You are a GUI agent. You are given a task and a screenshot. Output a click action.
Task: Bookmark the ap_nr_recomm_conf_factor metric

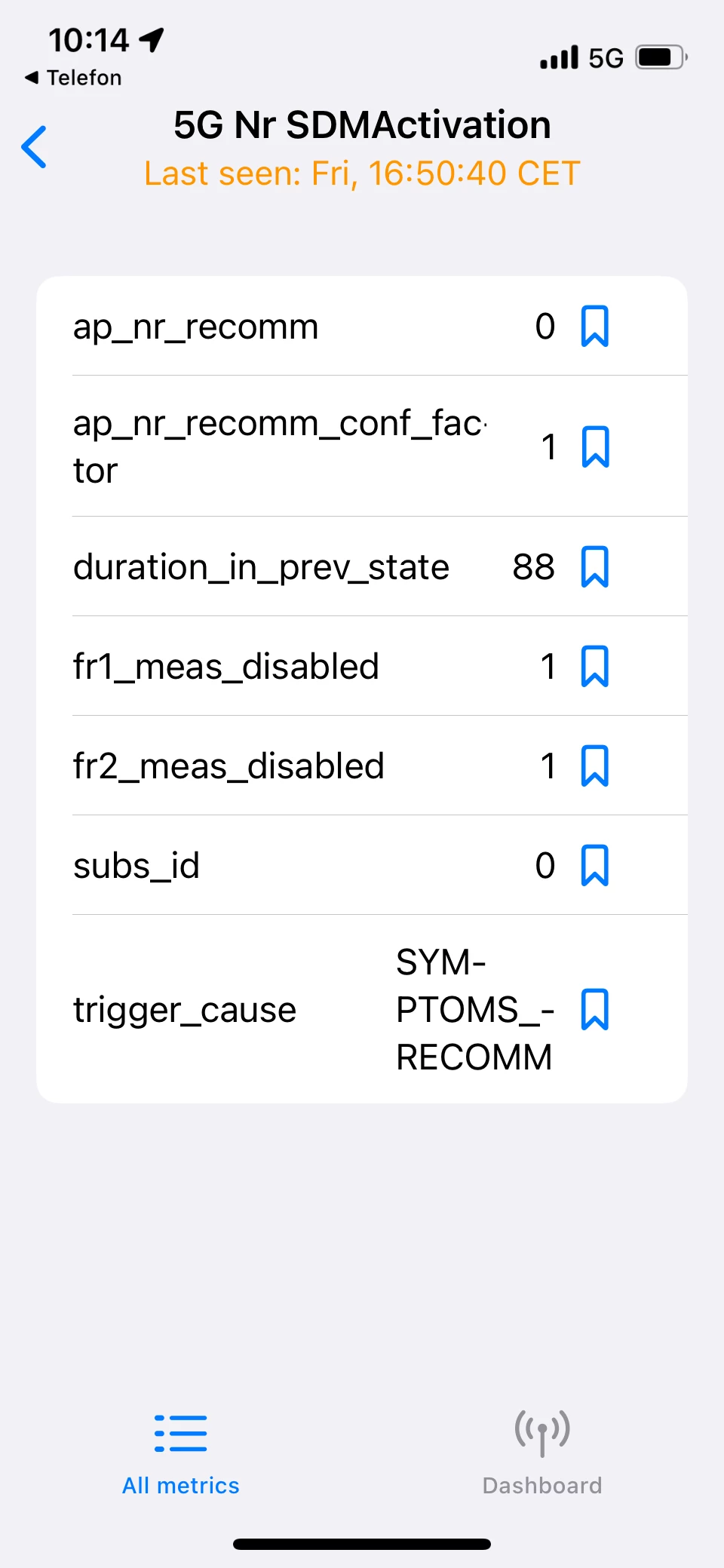click(594, 446)
